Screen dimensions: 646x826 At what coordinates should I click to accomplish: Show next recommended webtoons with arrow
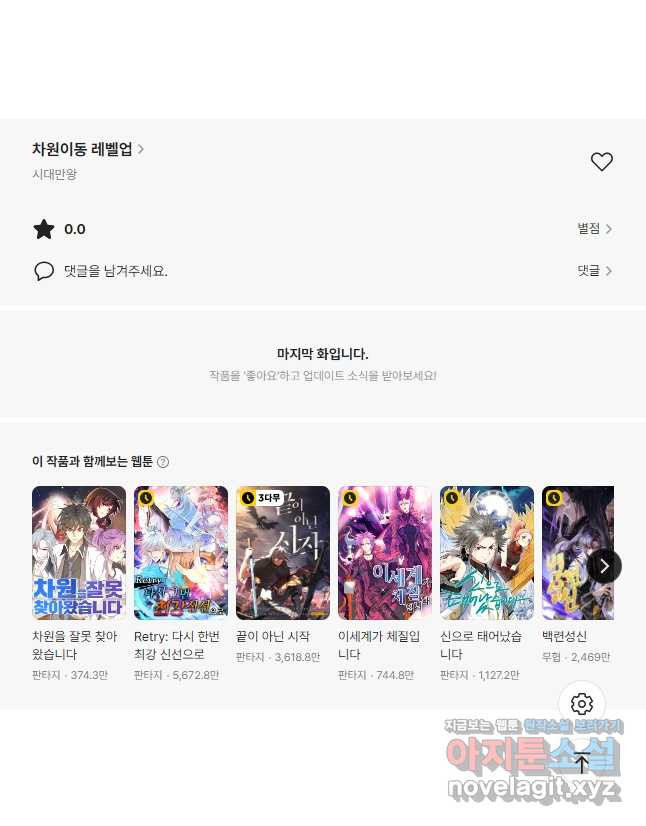[x=604, y=566]
